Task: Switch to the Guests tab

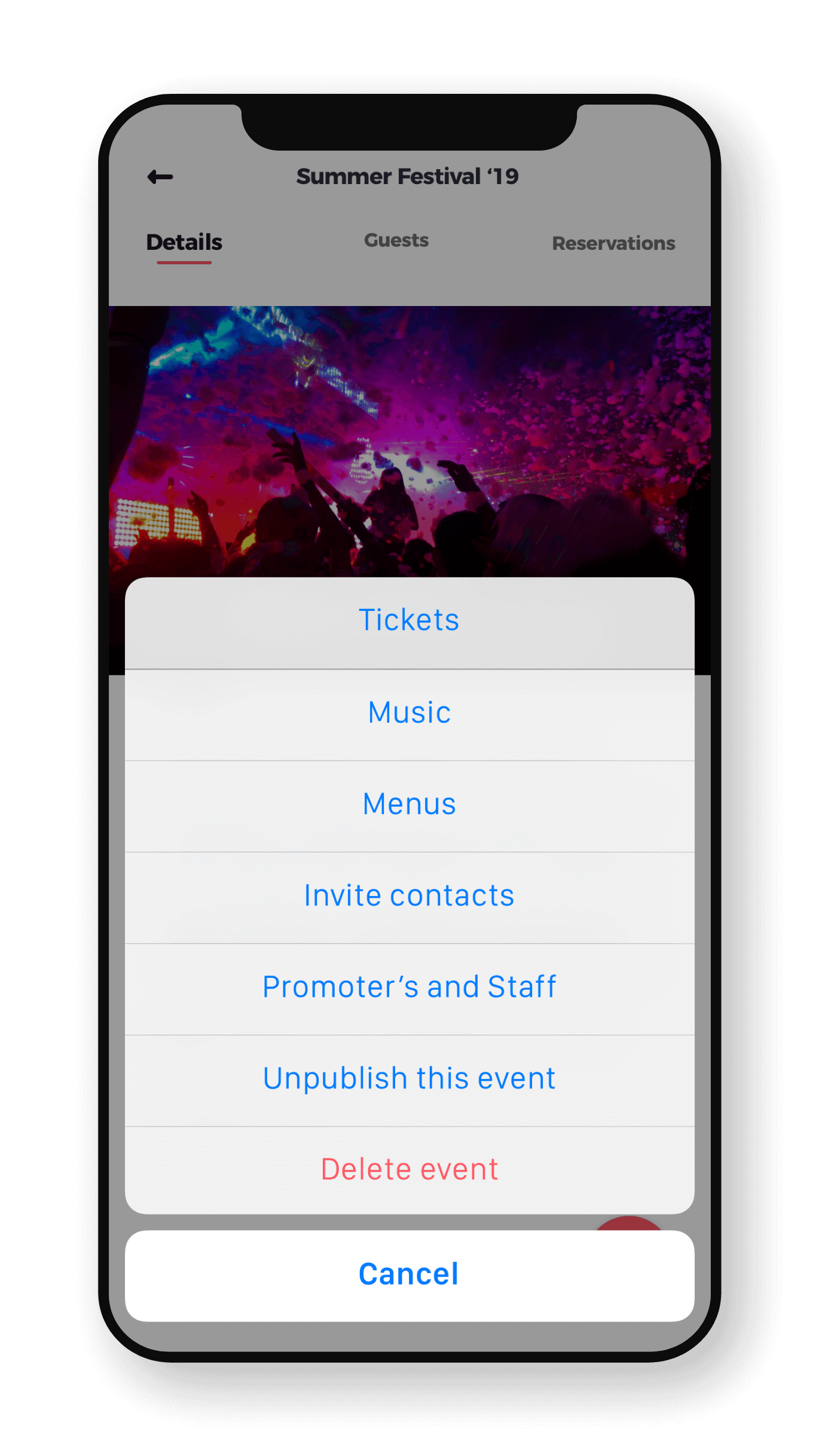Action: tap(396, 240)
